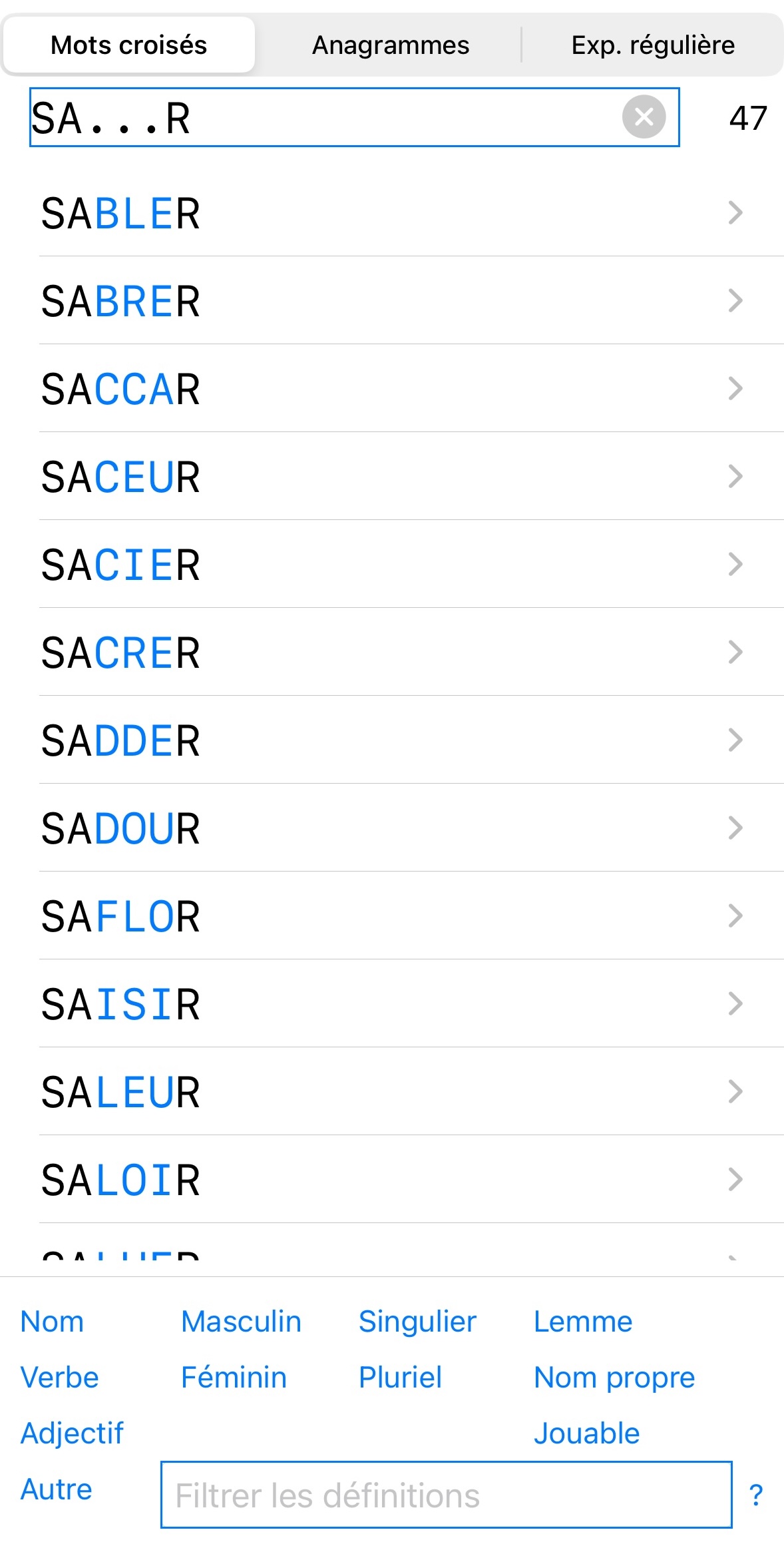Select the Féminin filter

234,1378
